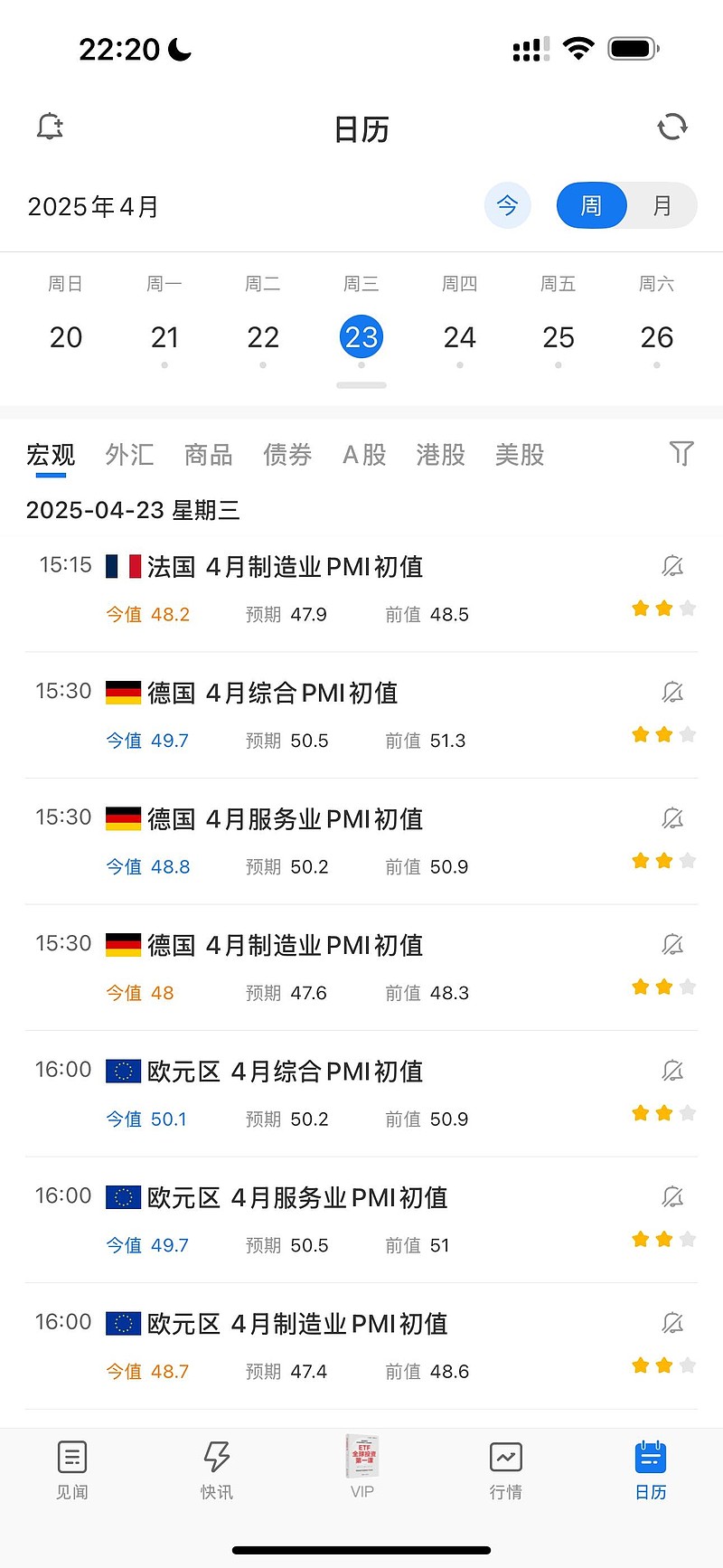
Task: Tap the VIP book icon in bottom navigation
Action: (362, 1457)
